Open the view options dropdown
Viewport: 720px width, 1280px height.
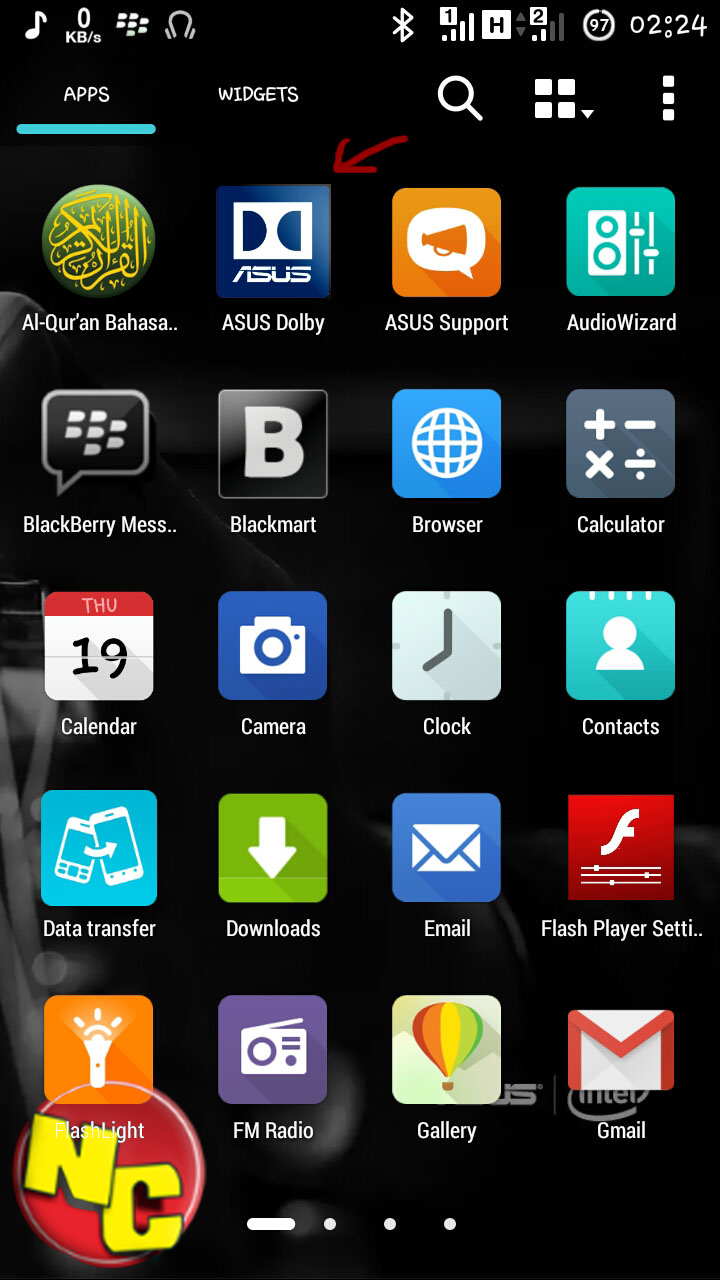coord(562,99)
